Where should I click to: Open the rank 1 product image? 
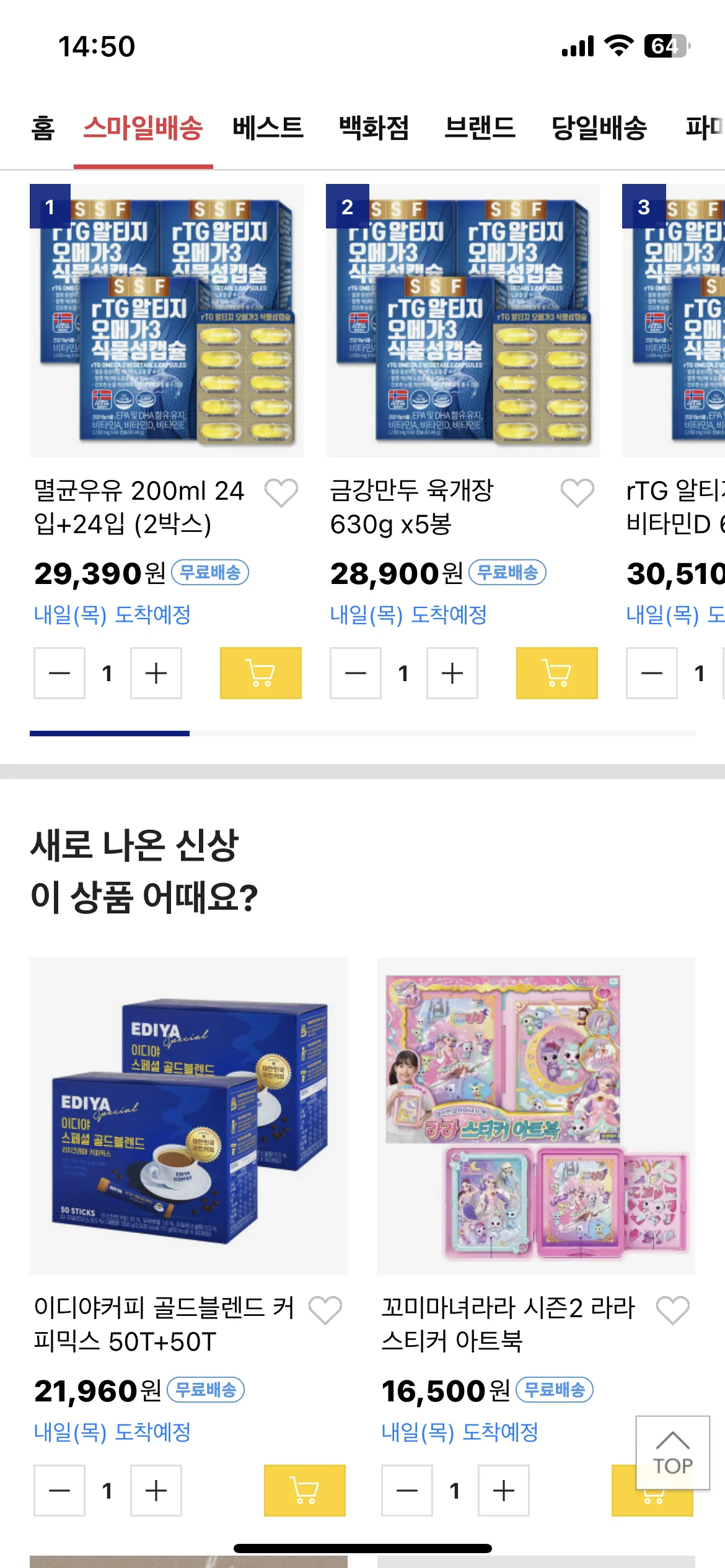167,321
